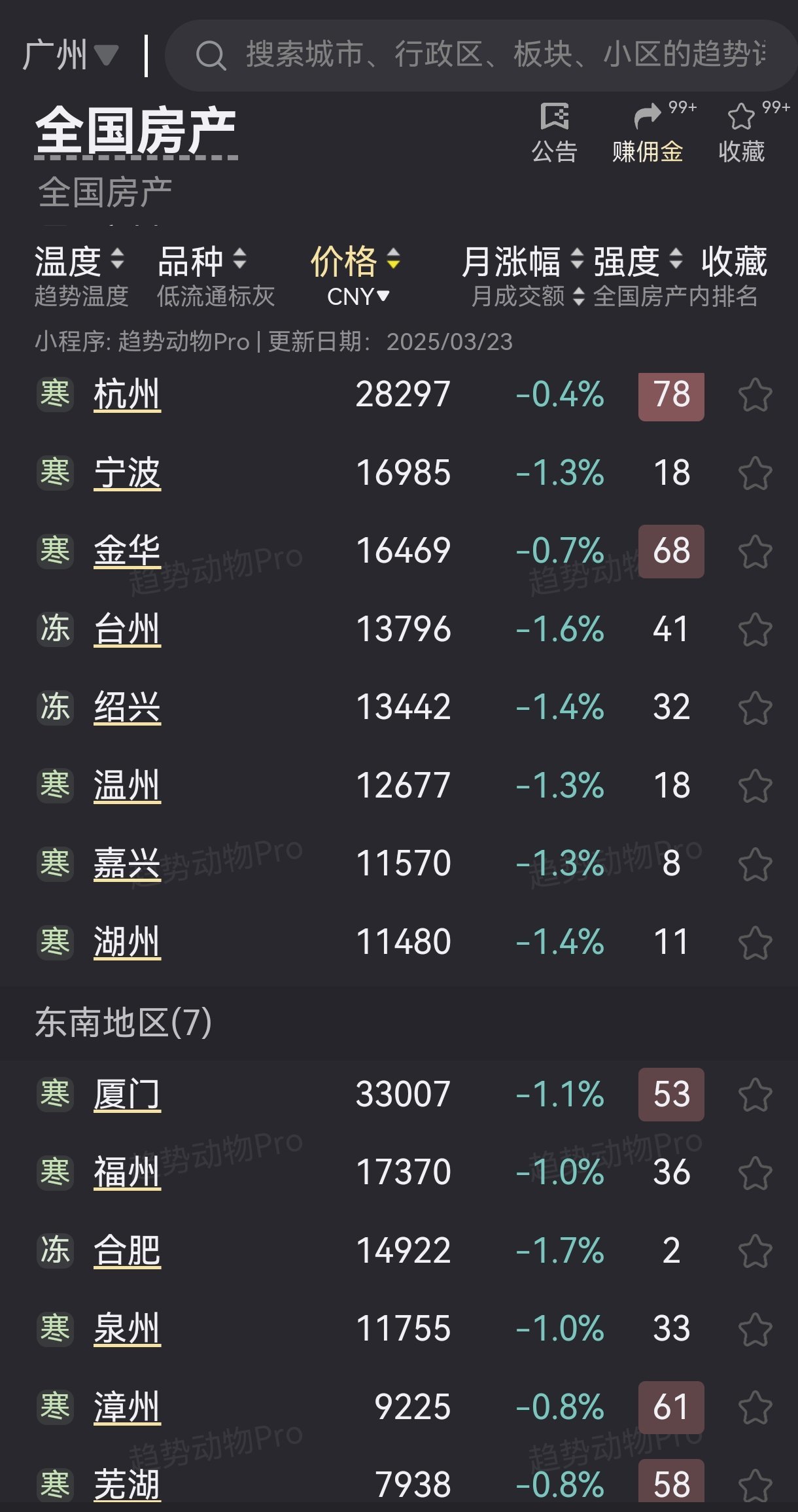Select the 全国房产 title
The image size is (798, 1512).
tap(136, 132)
